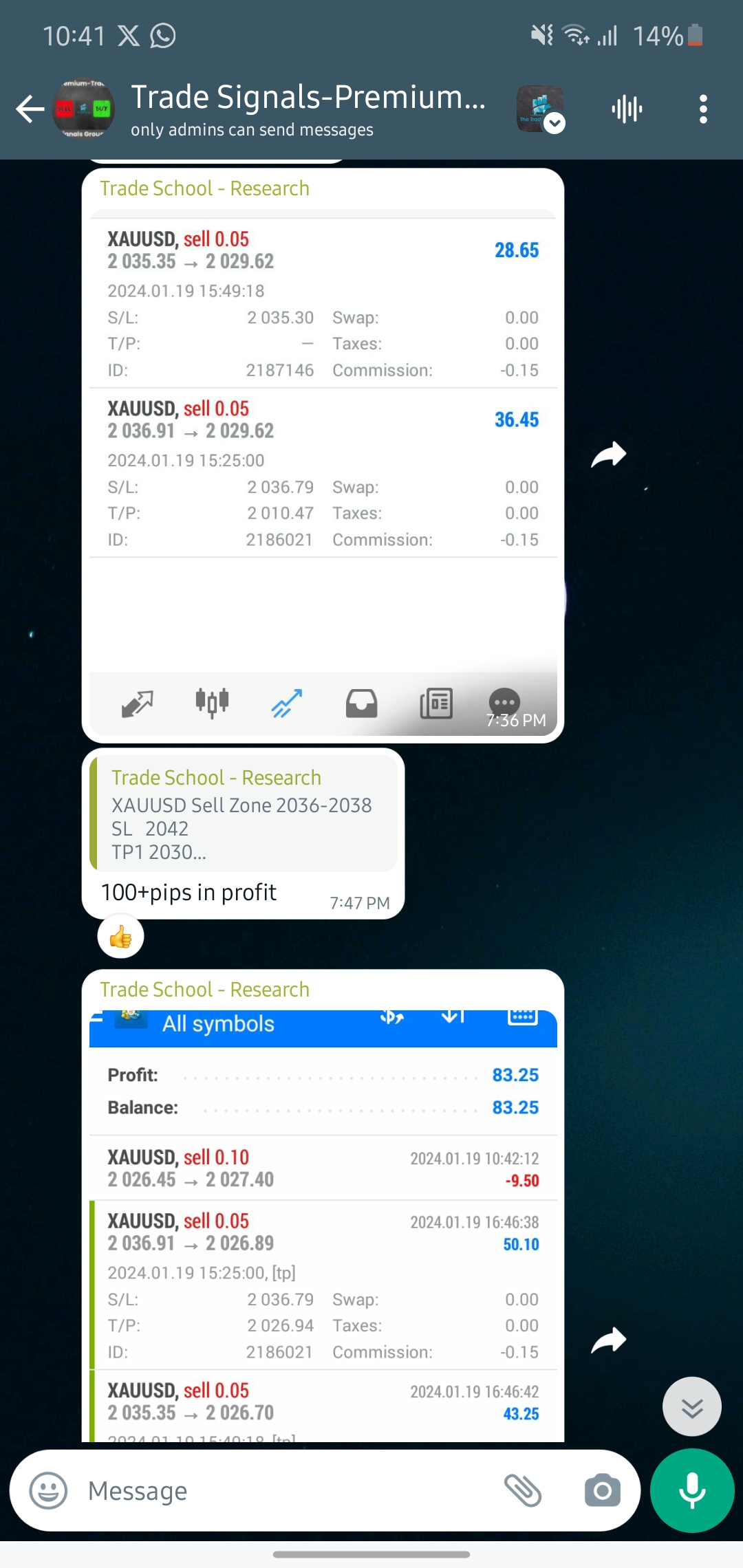Attach a file with the paperclip
743x1568 pixels.
(523, 1491)
